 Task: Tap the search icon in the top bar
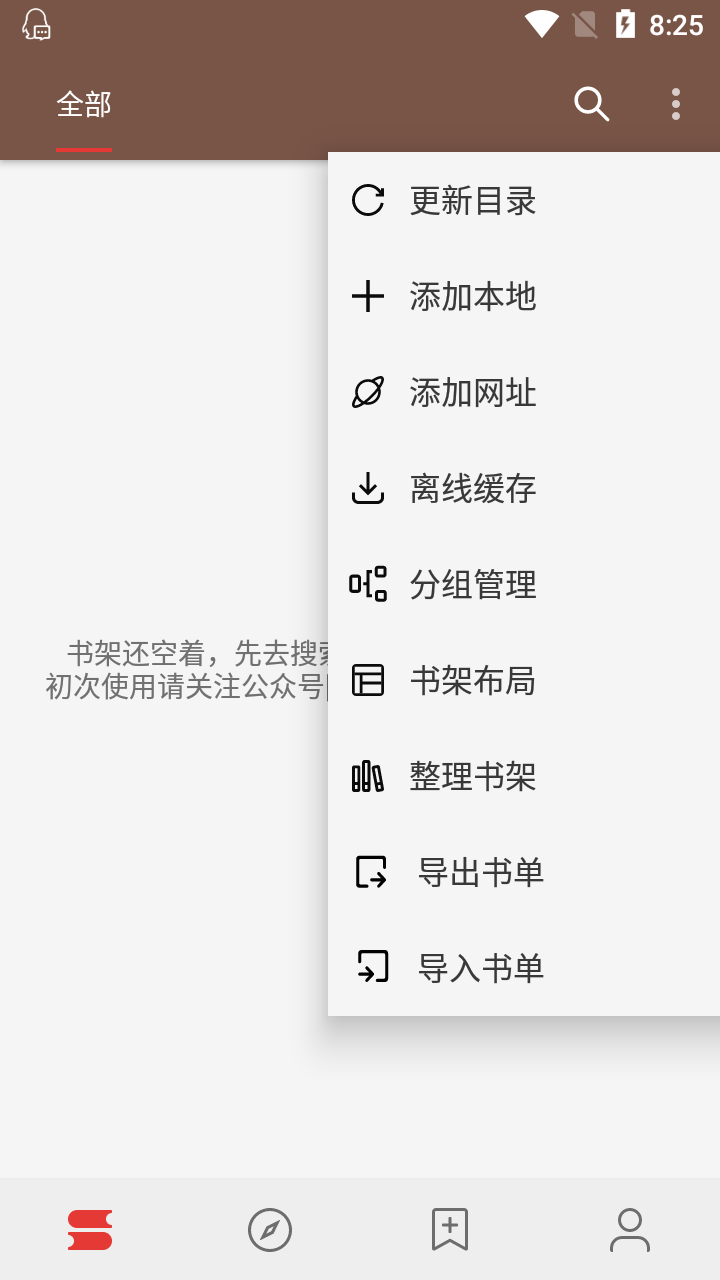(591, 103)
